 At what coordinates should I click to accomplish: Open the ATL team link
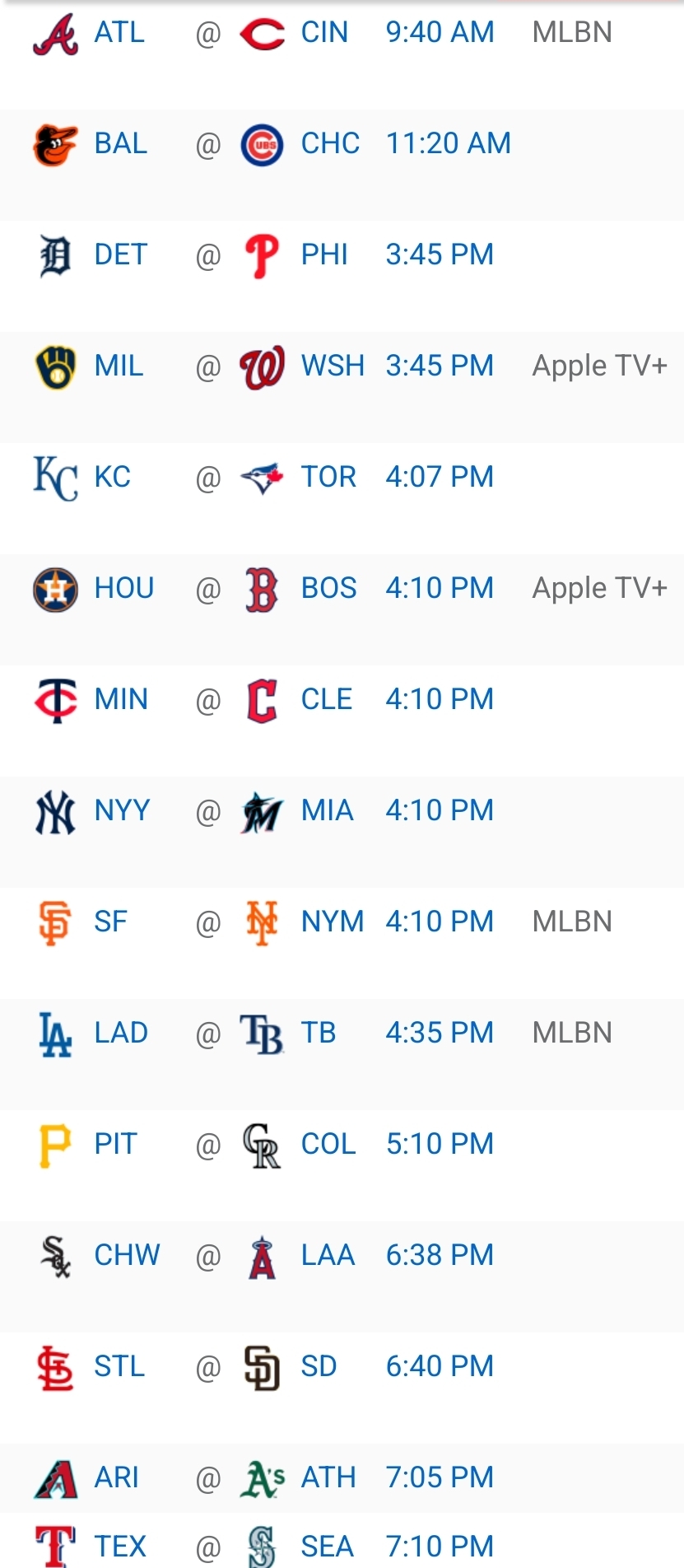(x=119, y=32)
